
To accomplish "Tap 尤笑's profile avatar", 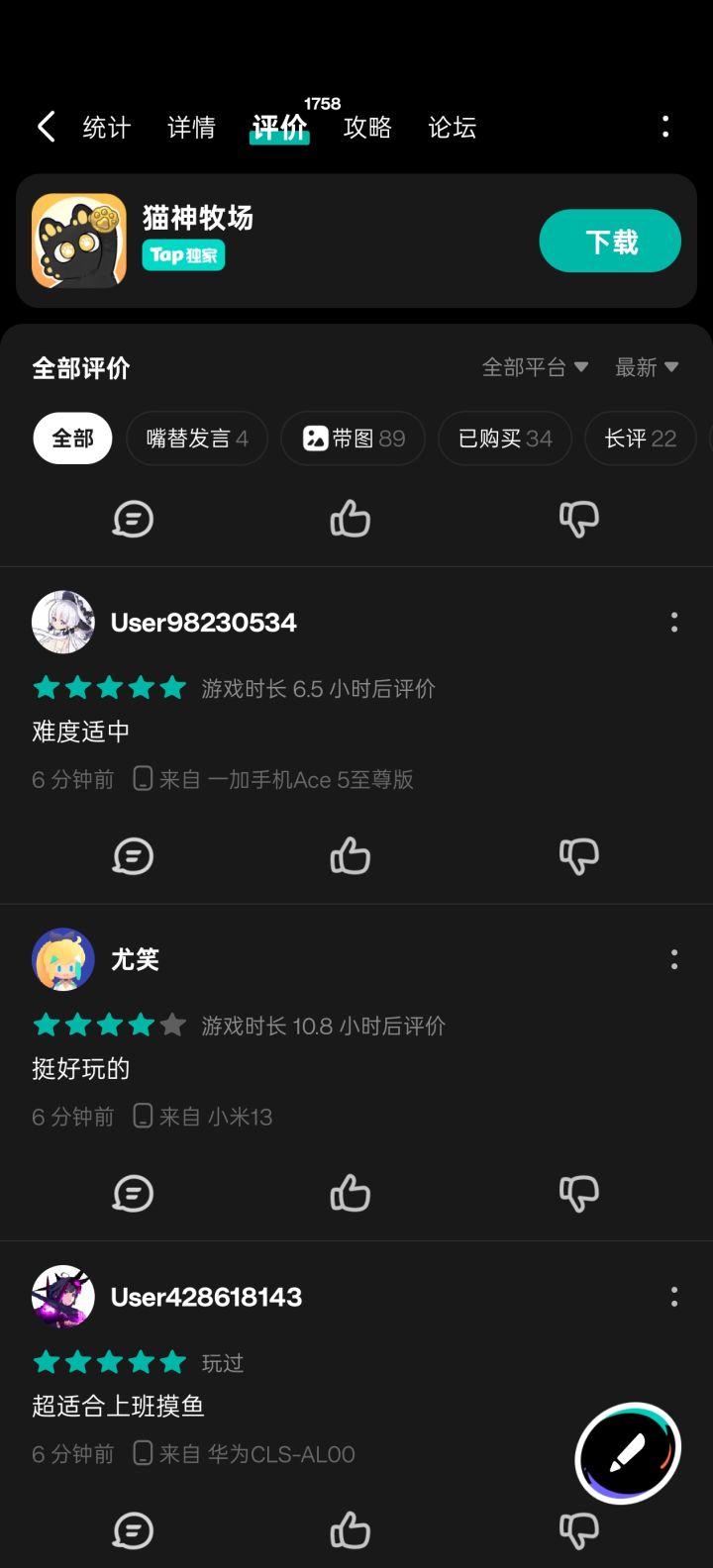I will tap(62, 959).
